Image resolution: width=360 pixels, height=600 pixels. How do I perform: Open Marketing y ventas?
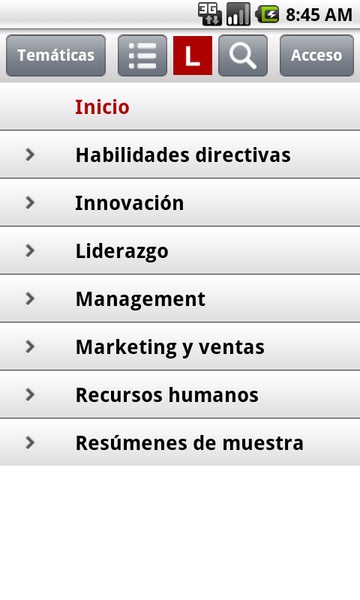pos(180,347)
